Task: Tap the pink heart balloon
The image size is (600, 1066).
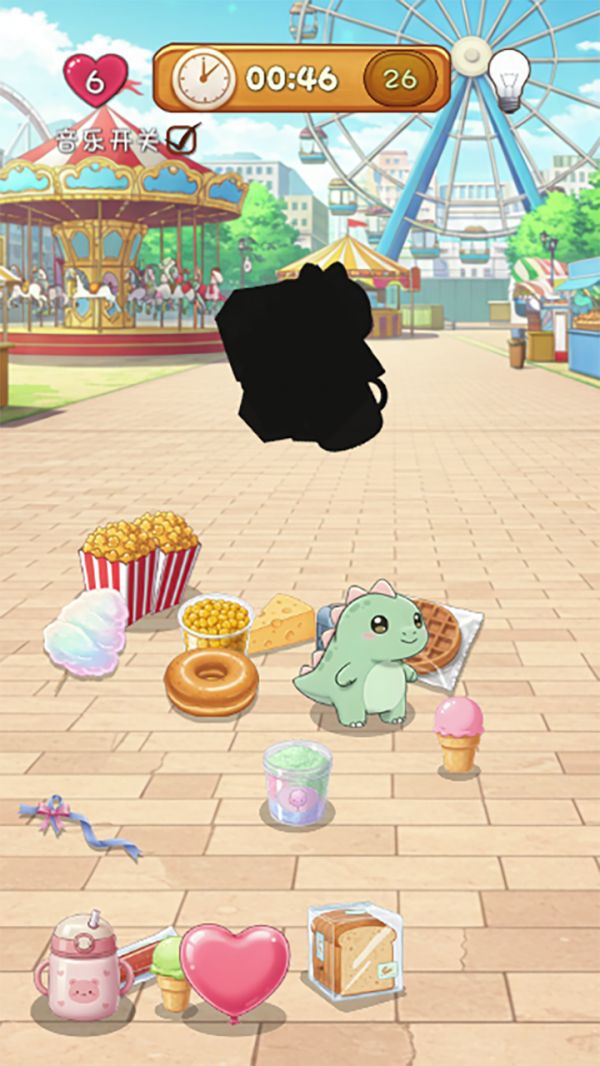Action: tap(235, 969)
